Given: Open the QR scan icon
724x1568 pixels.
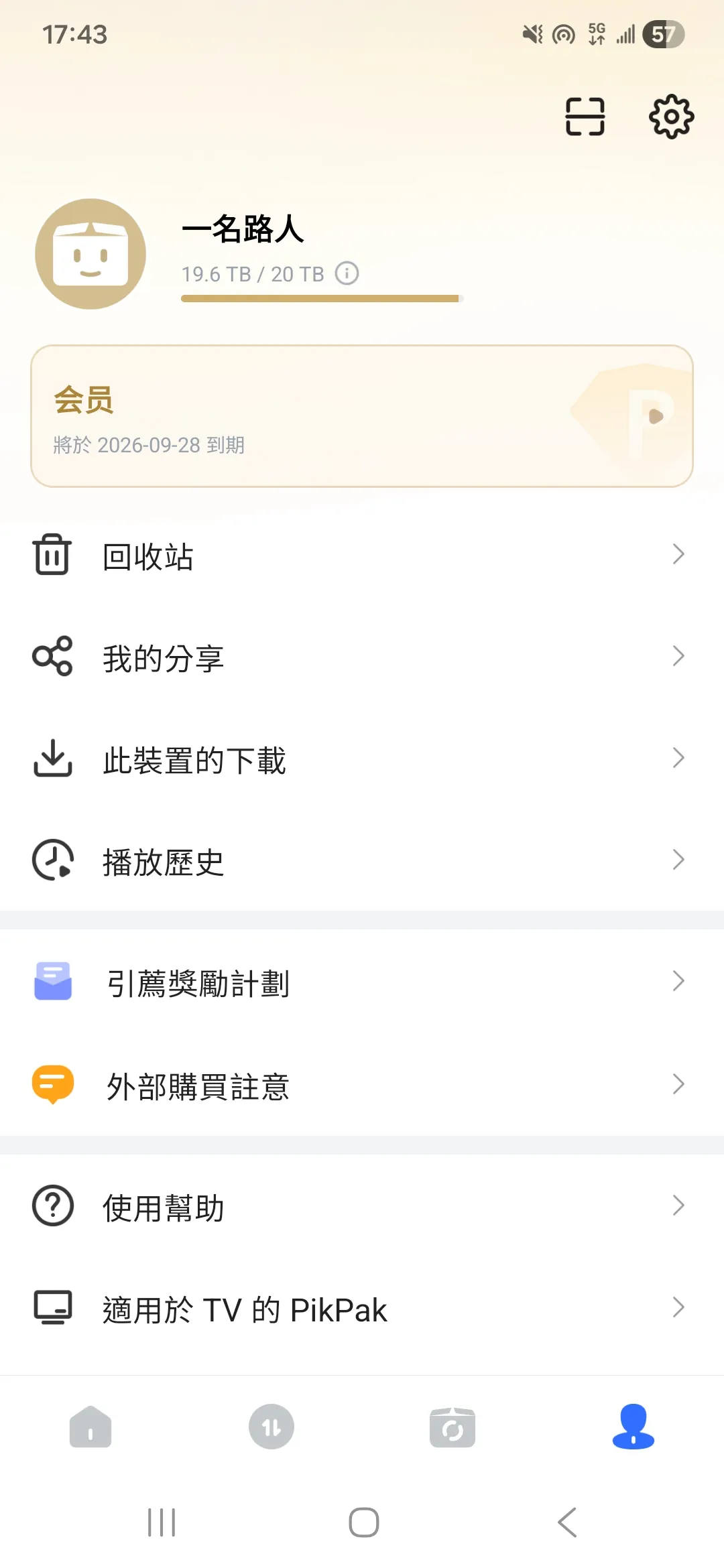Looking at the screenshot, I should 585,117.
